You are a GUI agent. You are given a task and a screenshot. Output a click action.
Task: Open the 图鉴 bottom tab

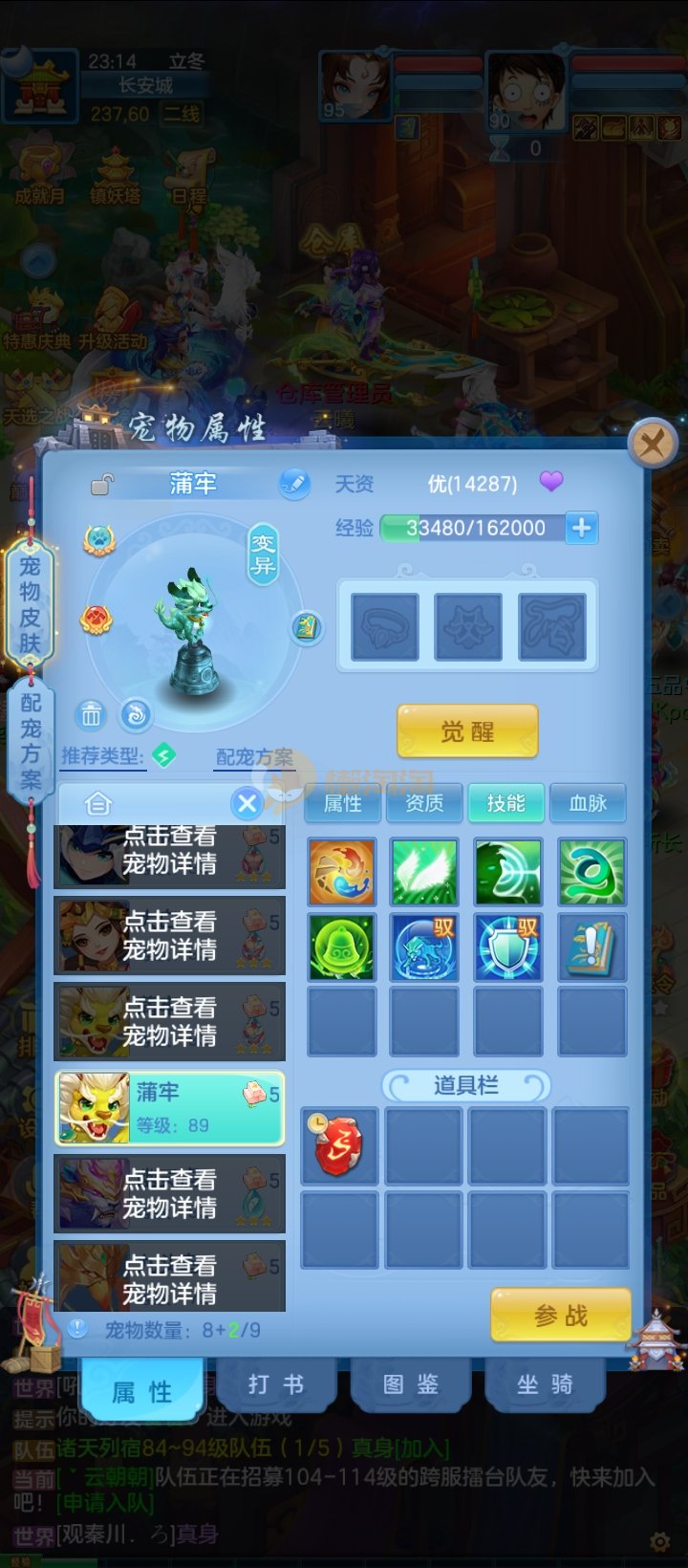coord(411,1384)
